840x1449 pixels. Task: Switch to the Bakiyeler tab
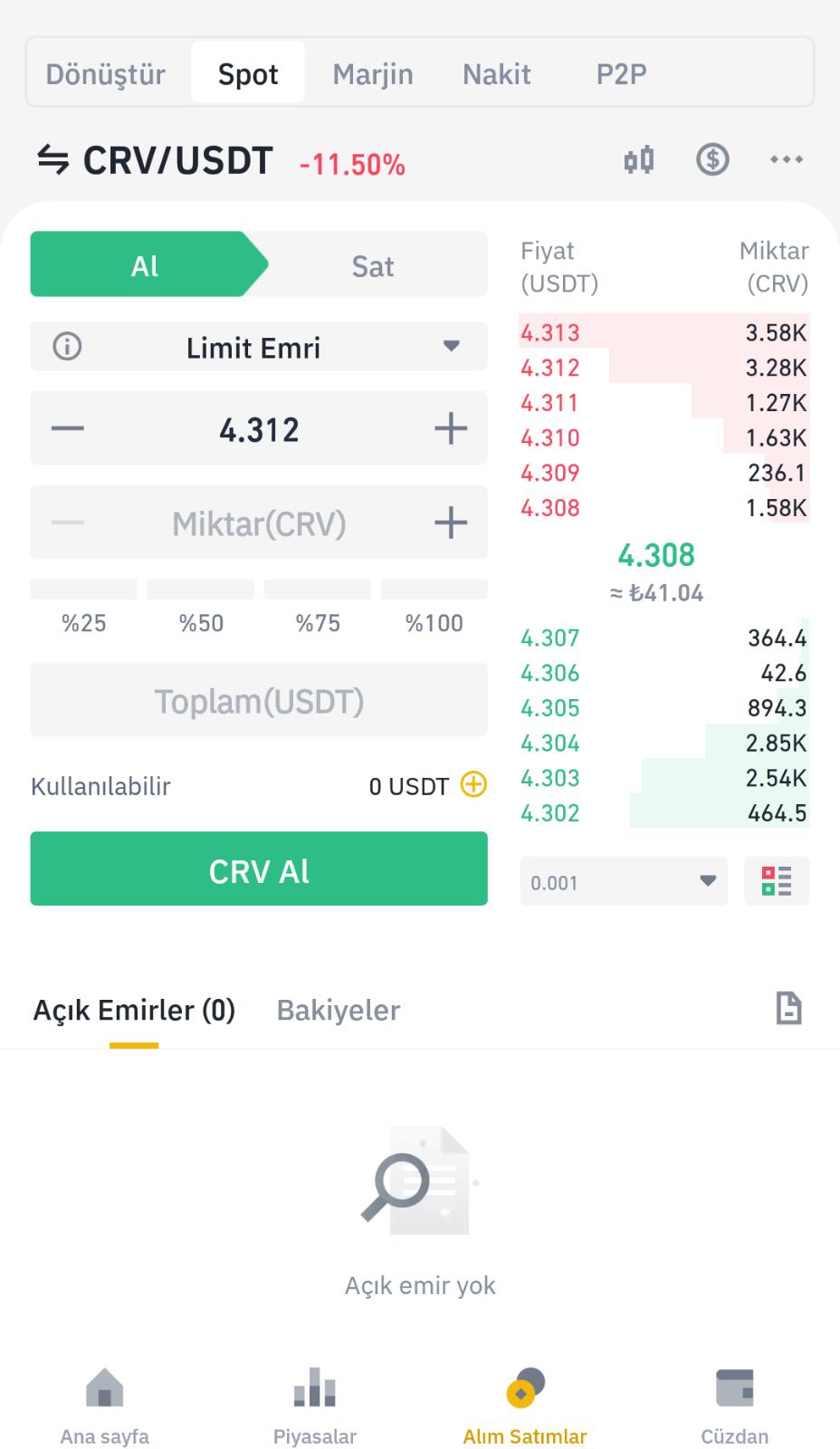point(339,1010)
